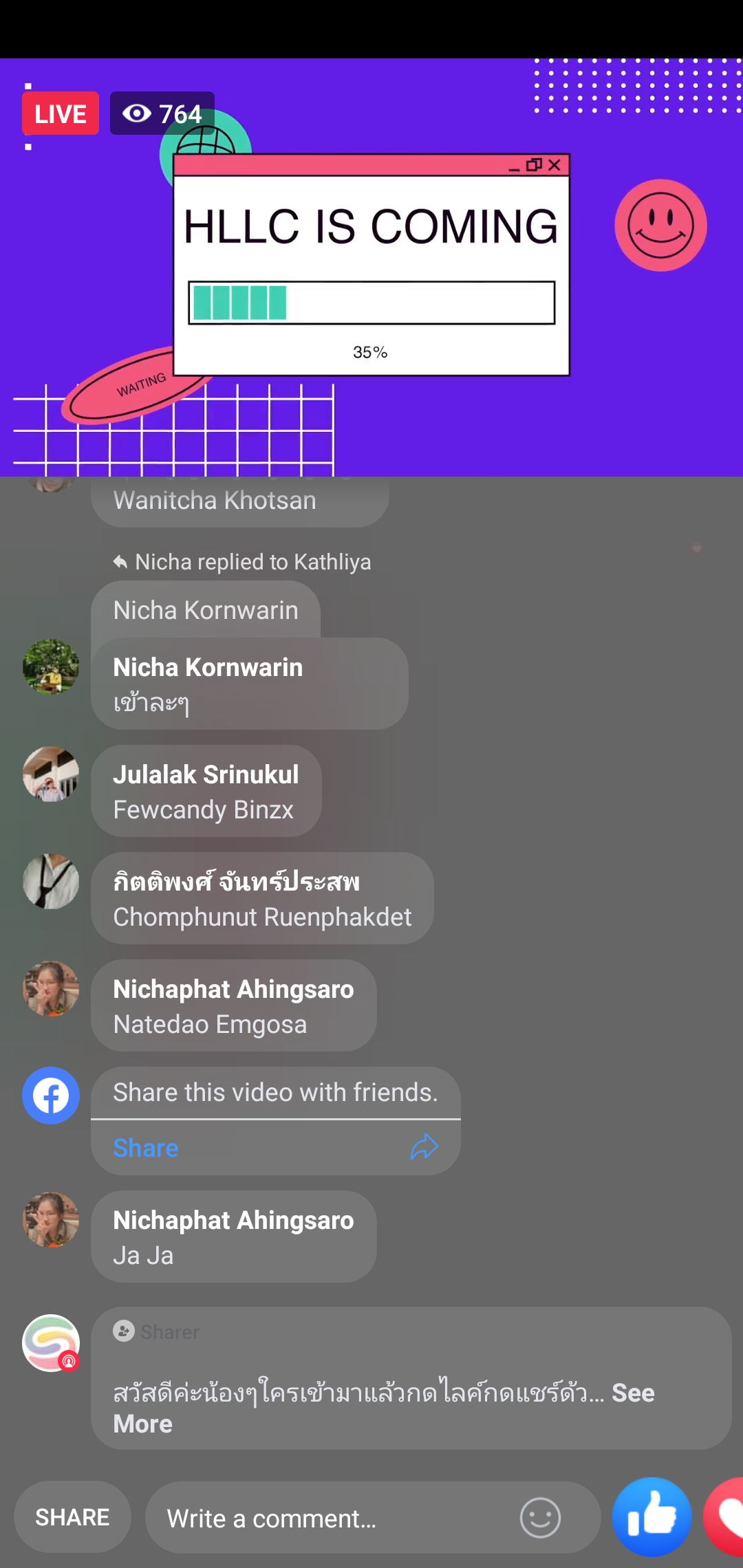Open the Write a comment field
743x1568 pixels.
pos(330,1518)
